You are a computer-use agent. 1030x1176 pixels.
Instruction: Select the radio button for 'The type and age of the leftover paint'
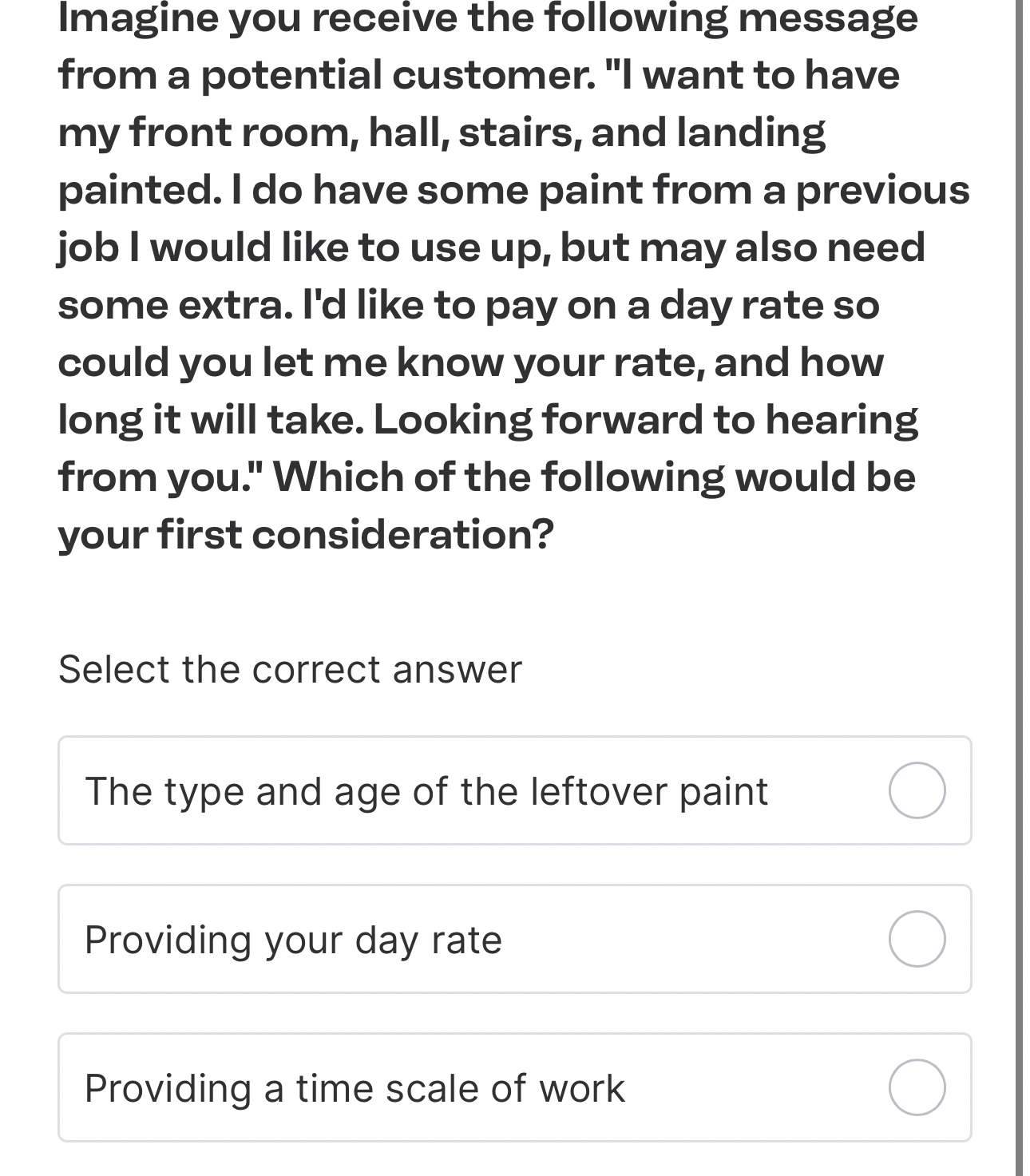[915, 790]
